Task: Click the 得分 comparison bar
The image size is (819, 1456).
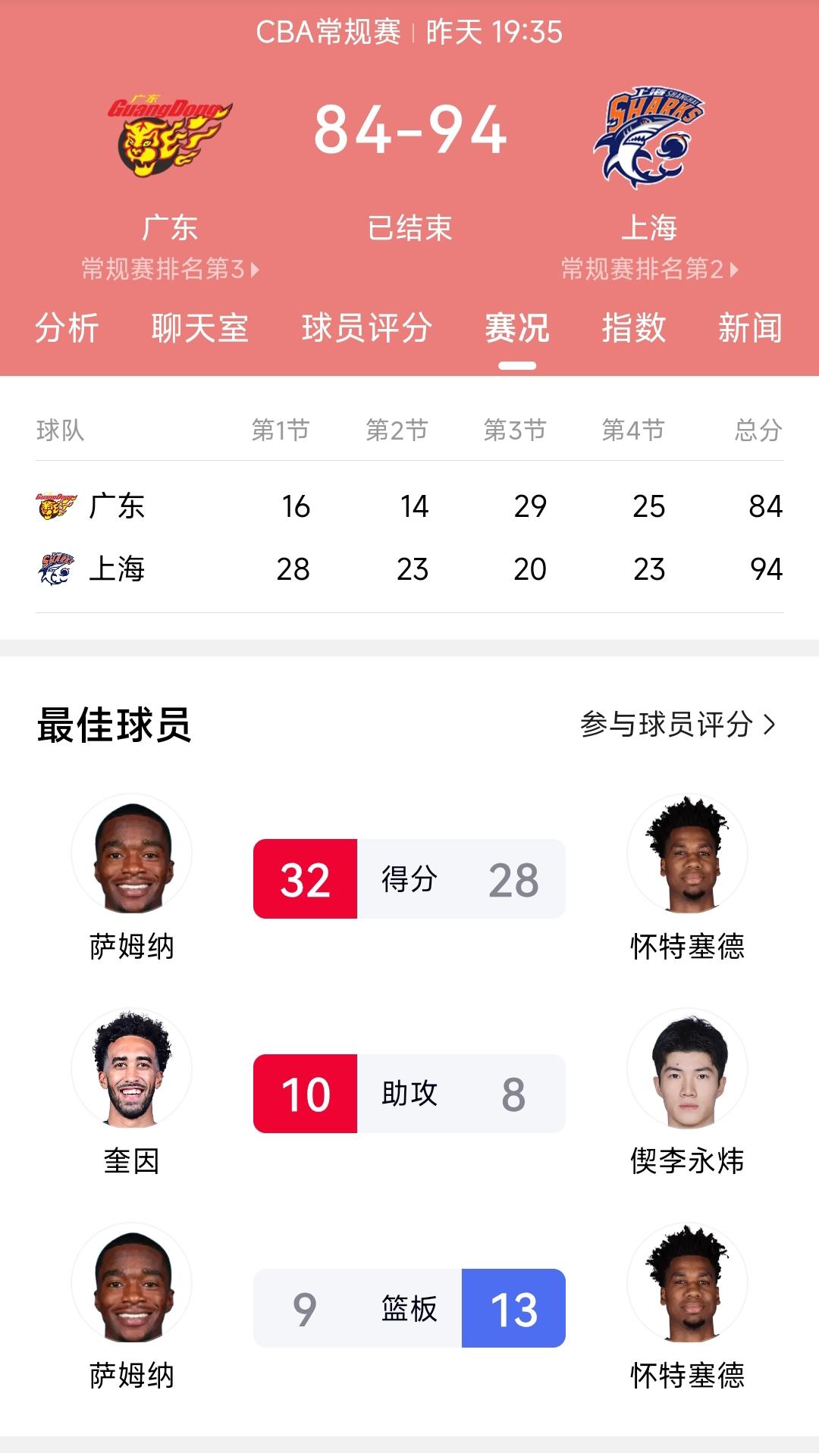Action: click(409, 879)
